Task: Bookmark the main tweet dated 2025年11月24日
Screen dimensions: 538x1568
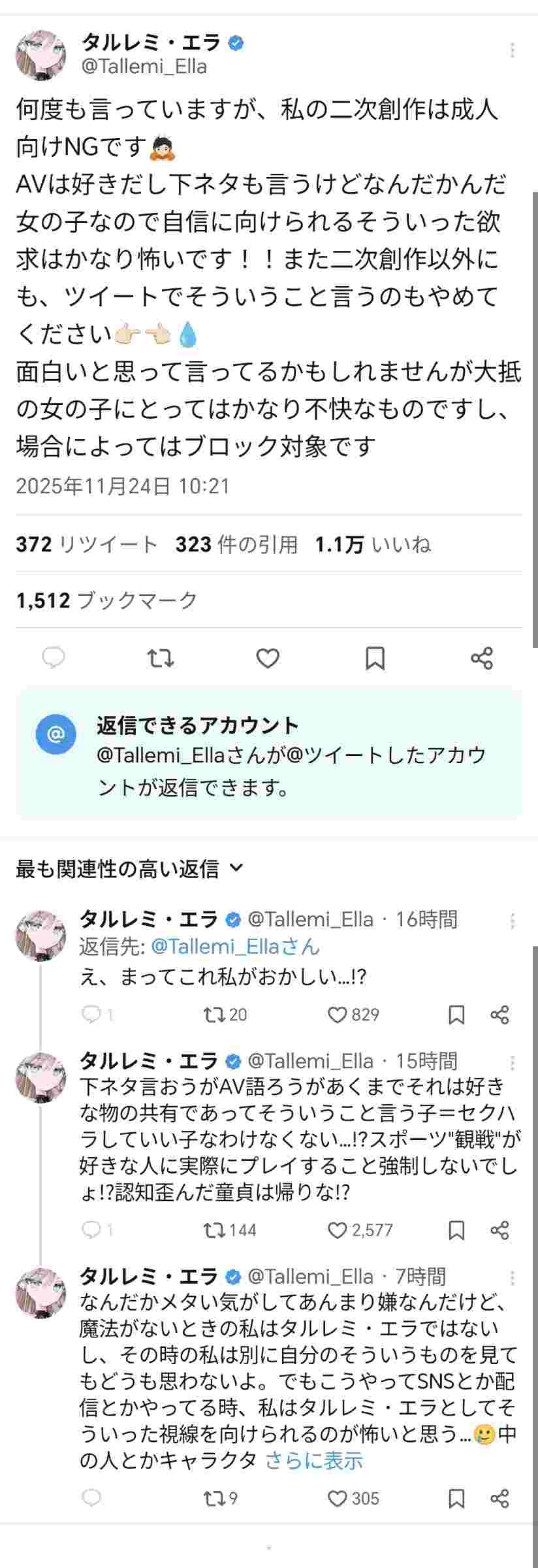Action: pos(375,658)
